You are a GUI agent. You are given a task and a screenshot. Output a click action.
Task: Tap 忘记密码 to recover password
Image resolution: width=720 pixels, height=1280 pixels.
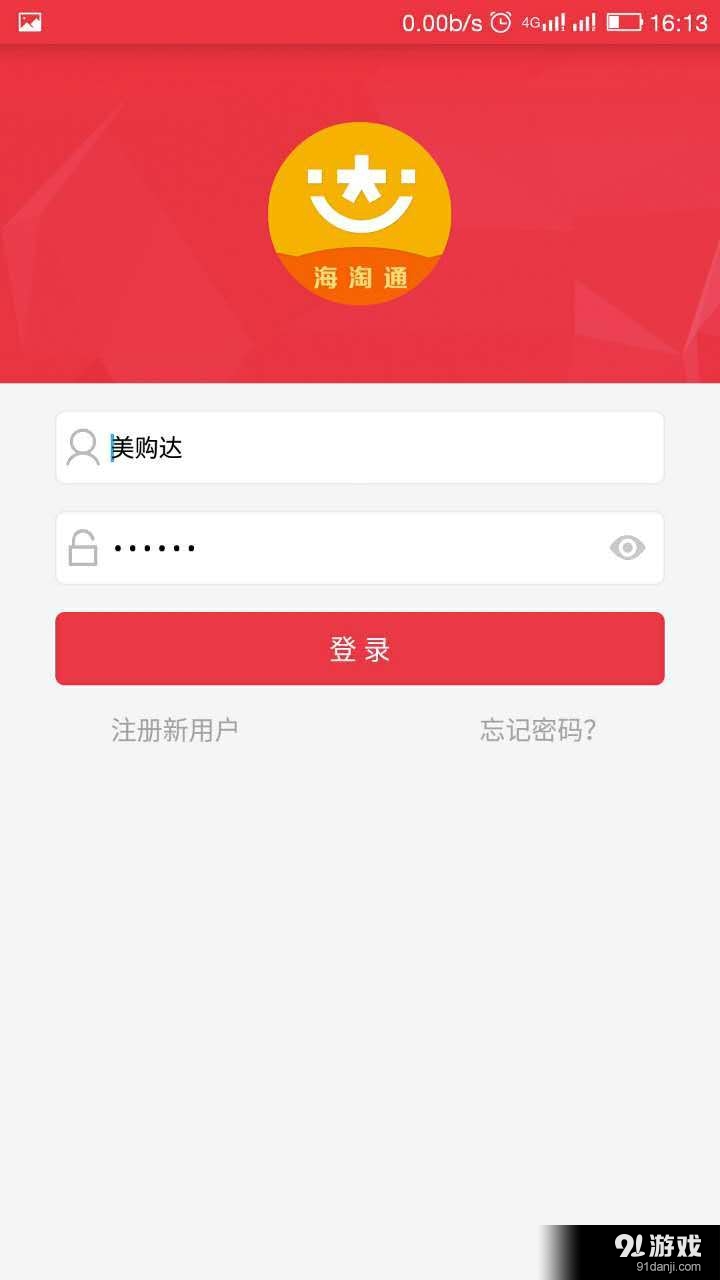[x=537, y=731]
